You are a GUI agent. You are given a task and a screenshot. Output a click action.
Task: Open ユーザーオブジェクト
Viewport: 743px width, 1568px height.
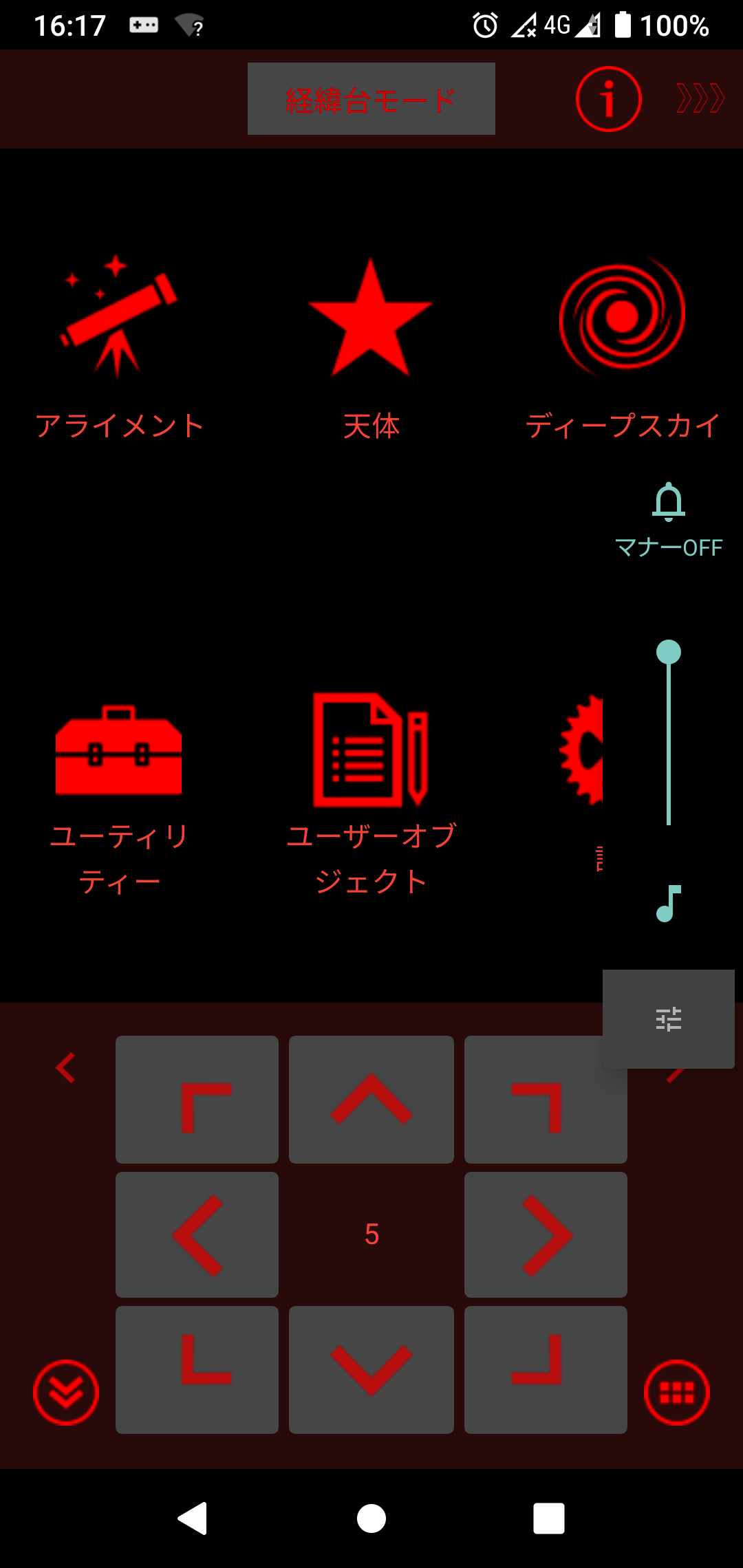[371, 795]
